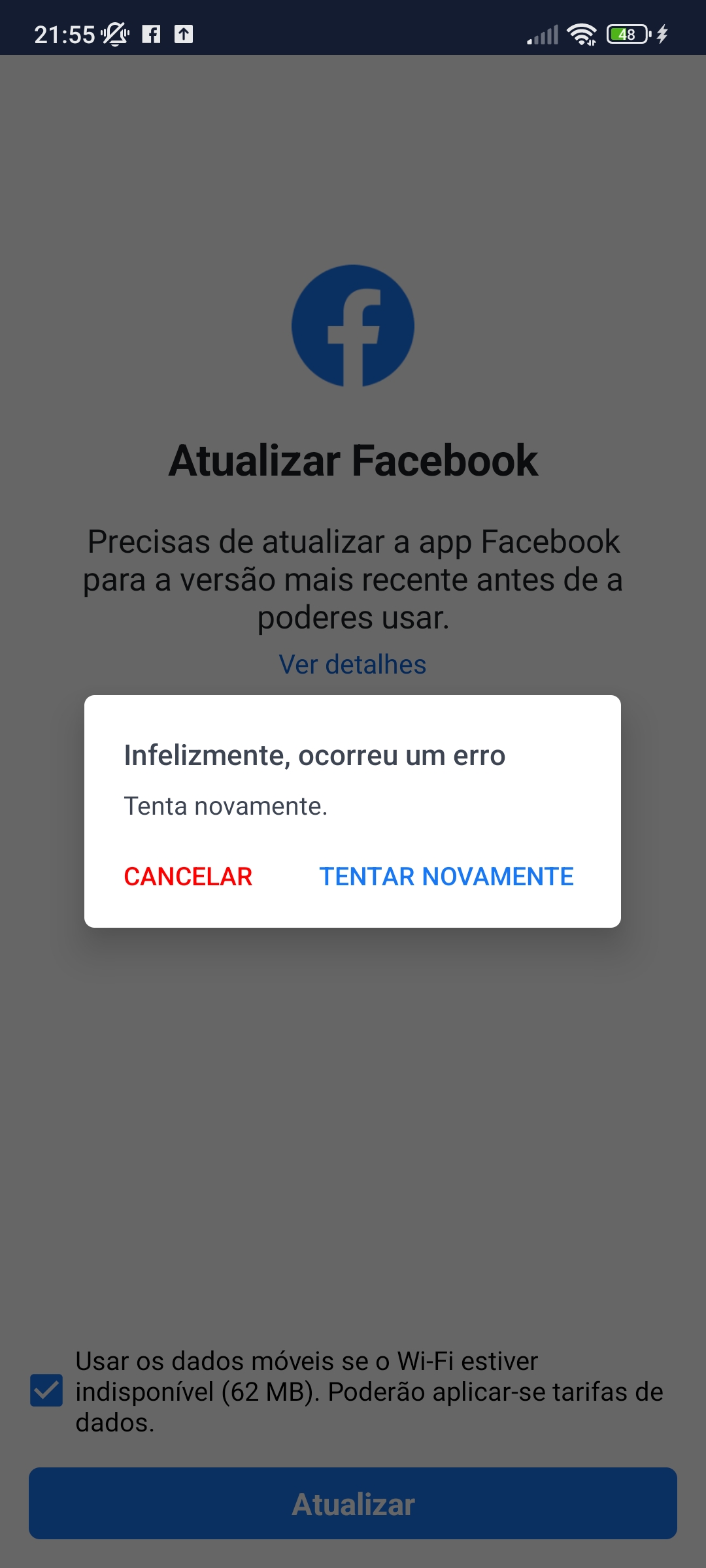The height and width of the screenshot is (1568, 706).
Task: Select TENTAR NOVAMENTE to retry the update
Action: (x=446, y=876)
